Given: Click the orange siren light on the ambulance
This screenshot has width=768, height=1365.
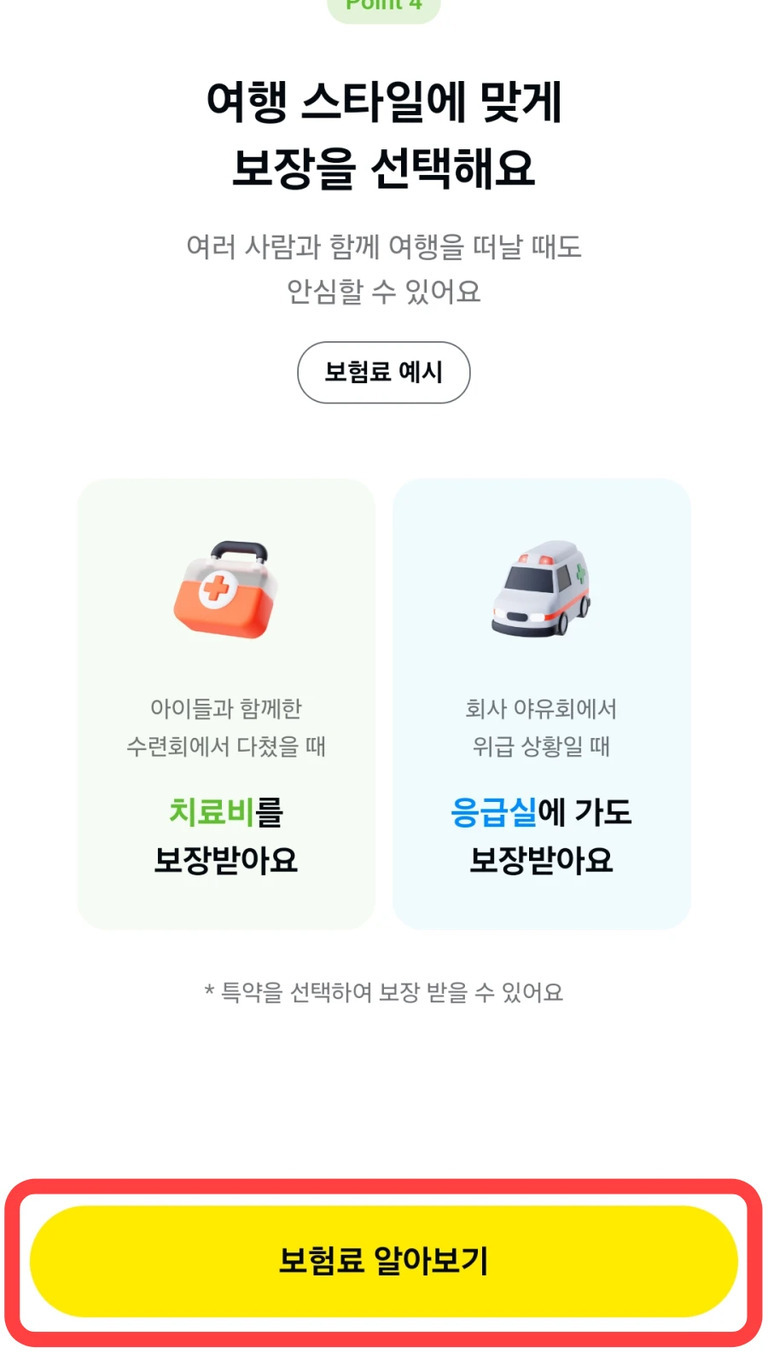Looking at the screenshot, I should (547, 558).
